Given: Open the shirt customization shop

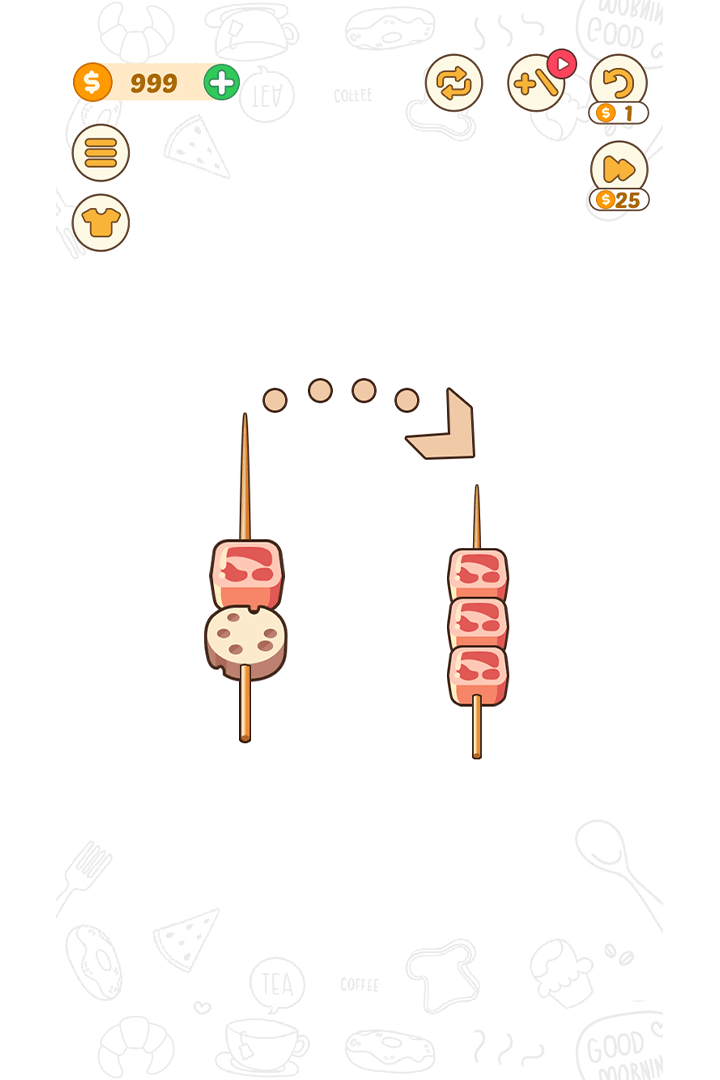Looking at the screenshot, I should [100, 222].
